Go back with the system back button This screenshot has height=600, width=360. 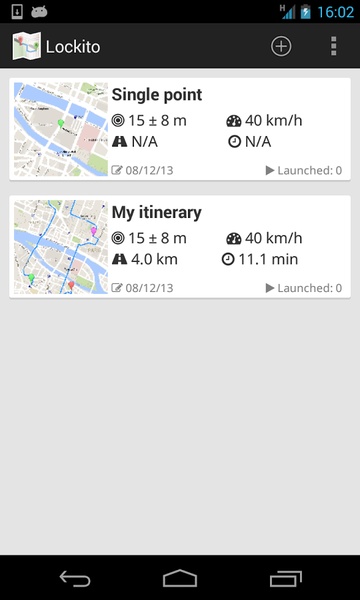[75, 578]
